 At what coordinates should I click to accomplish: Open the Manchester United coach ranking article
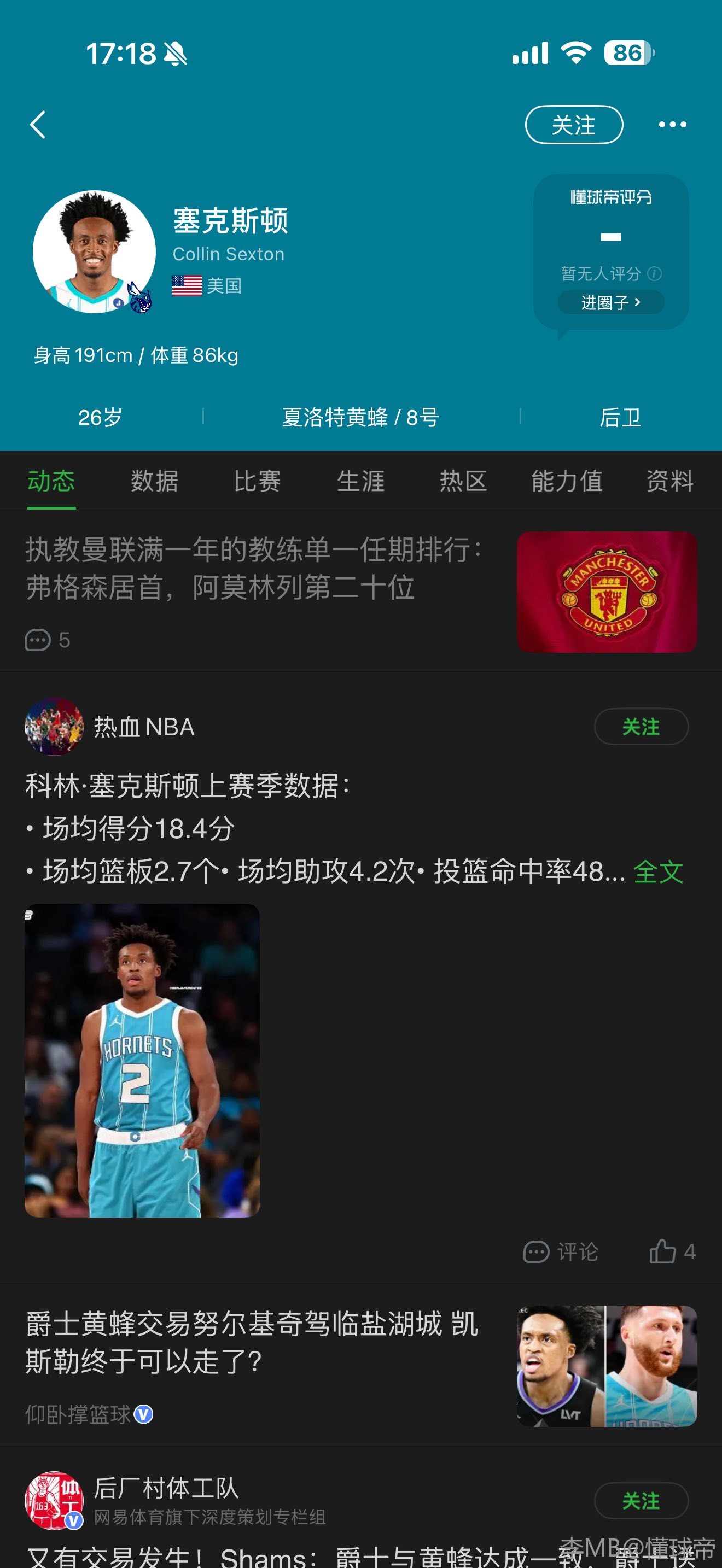pos(255,569)
